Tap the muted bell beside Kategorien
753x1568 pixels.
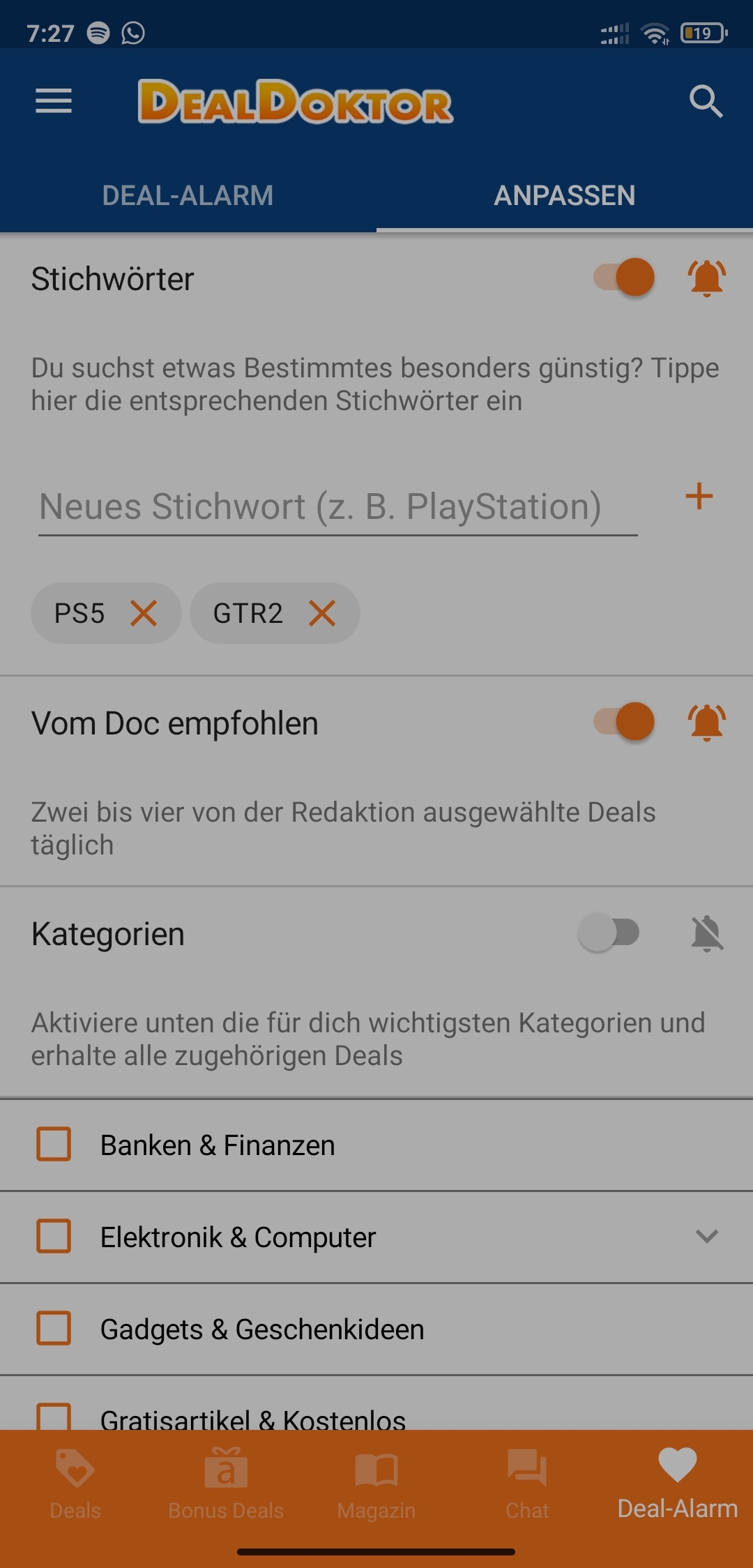707,933
